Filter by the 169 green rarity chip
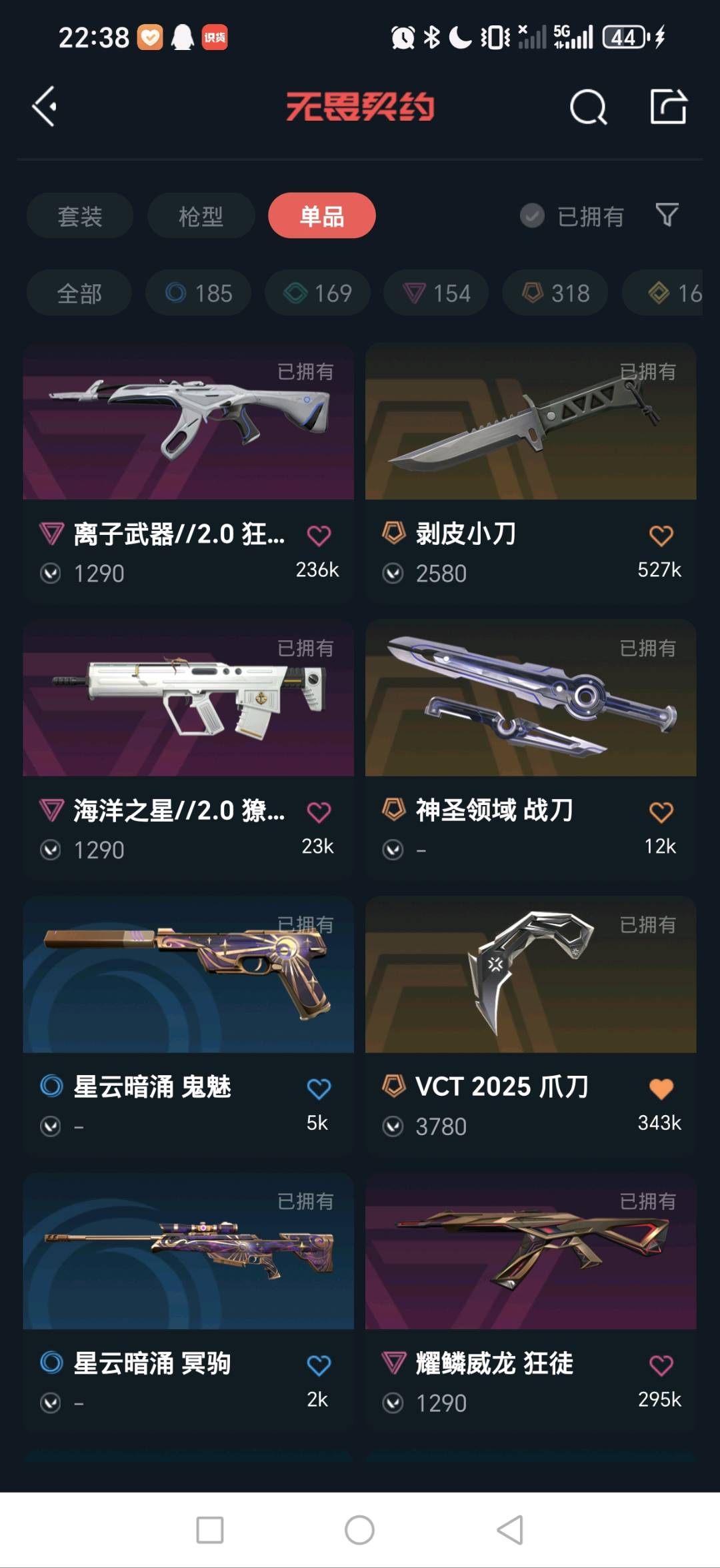The height and width of the screenshot is (1568, 720). [x=318, y=293]
